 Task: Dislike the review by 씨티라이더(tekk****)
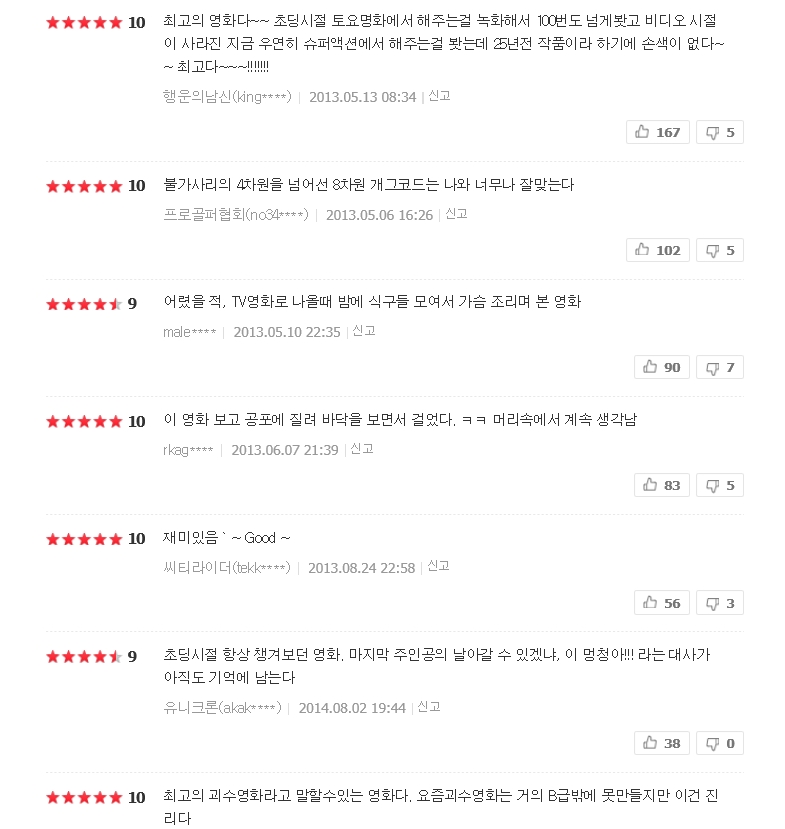[x=719, y=602]
